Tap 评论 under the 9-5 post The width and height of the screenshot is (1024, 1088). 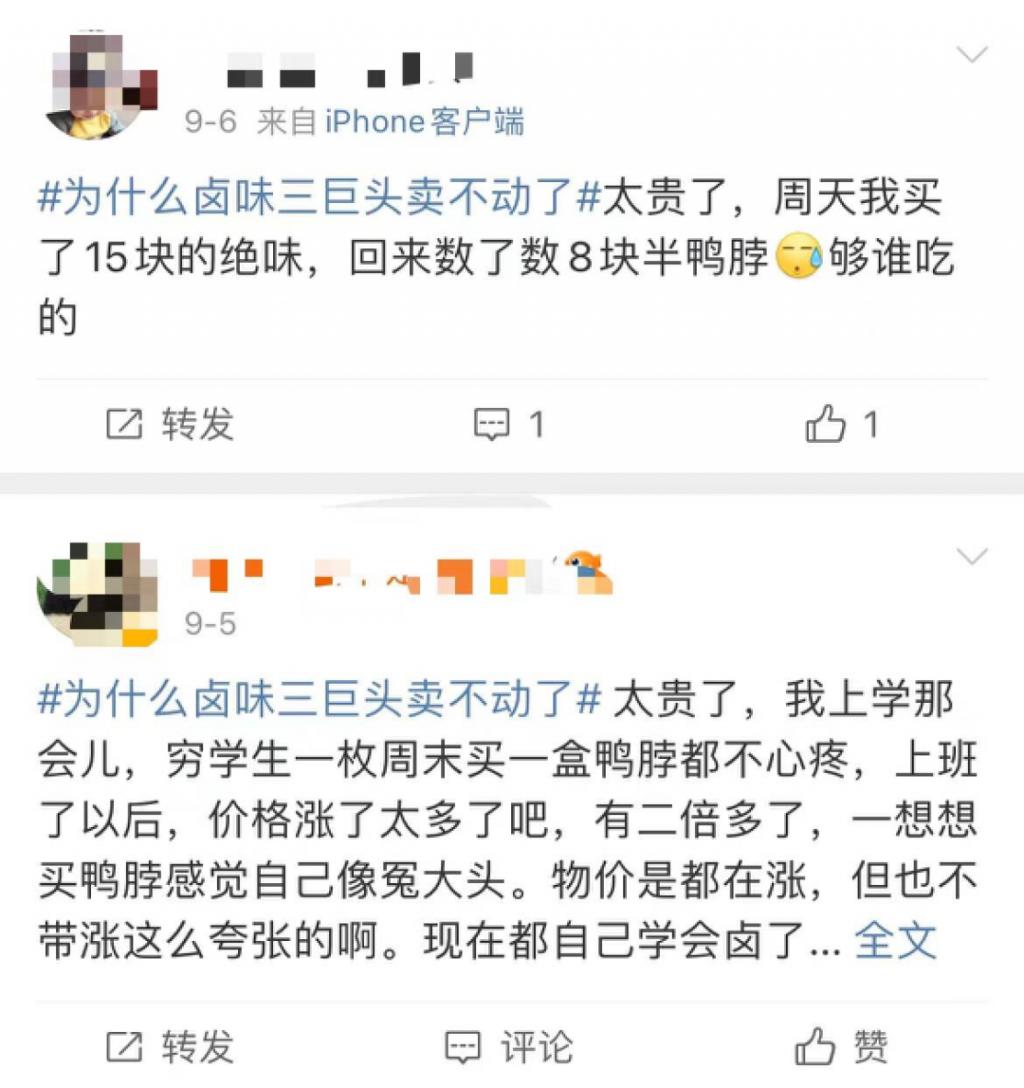[508, 1047]
